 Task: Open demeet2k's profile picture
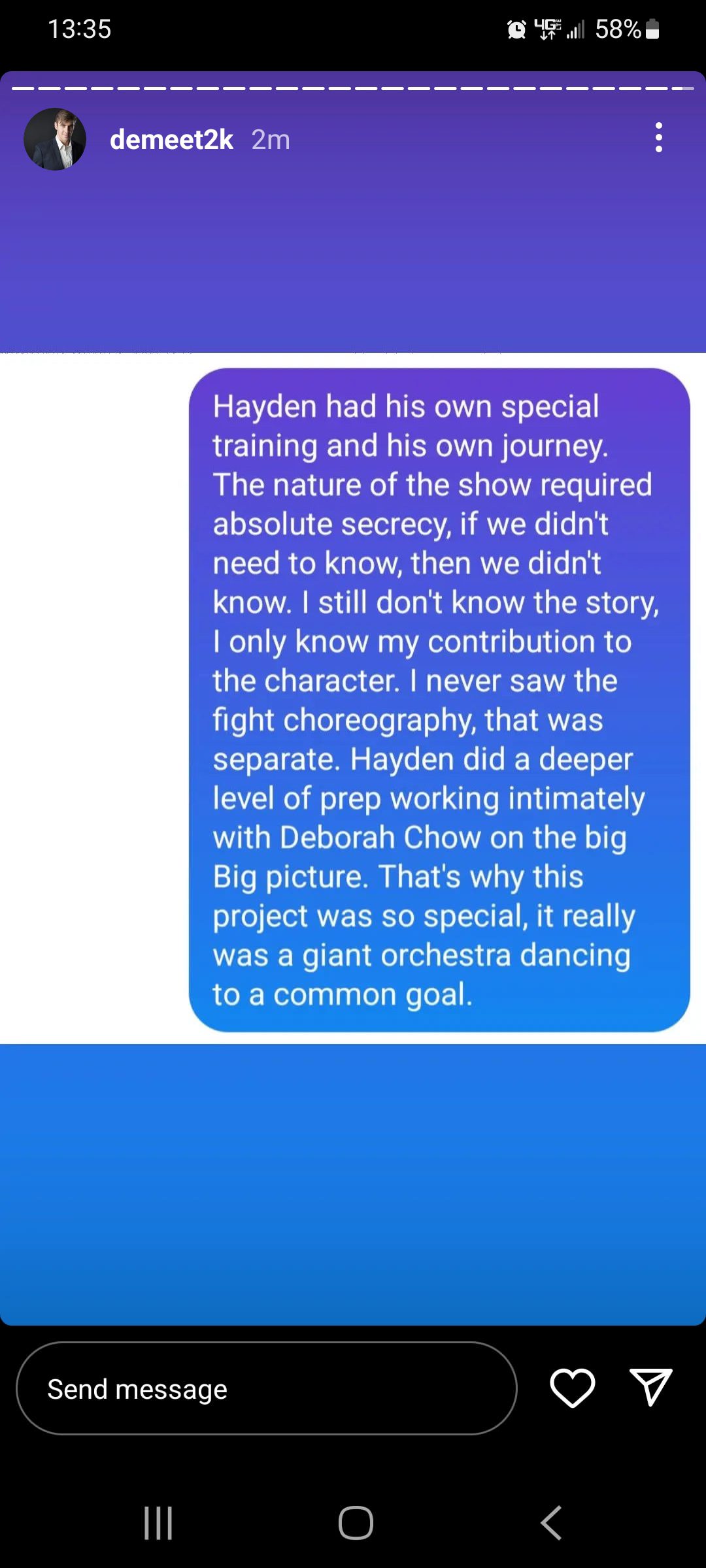point(55,139)
